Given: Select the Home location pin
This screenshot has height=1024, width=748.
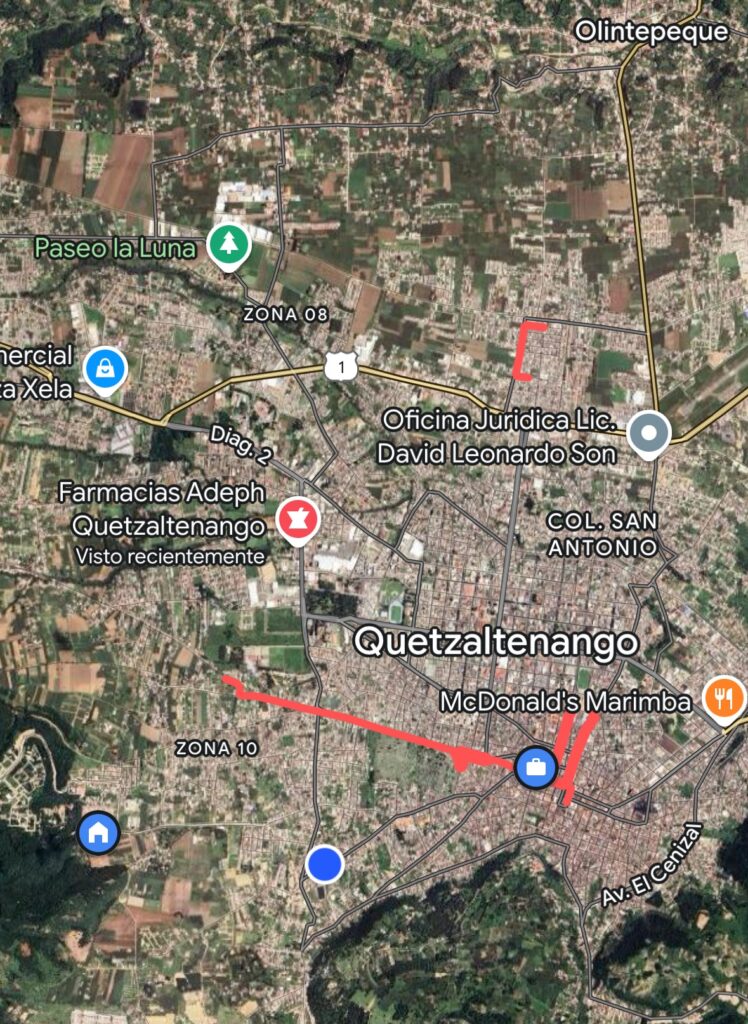Looking at the screenshot, I should pos(98,831).
